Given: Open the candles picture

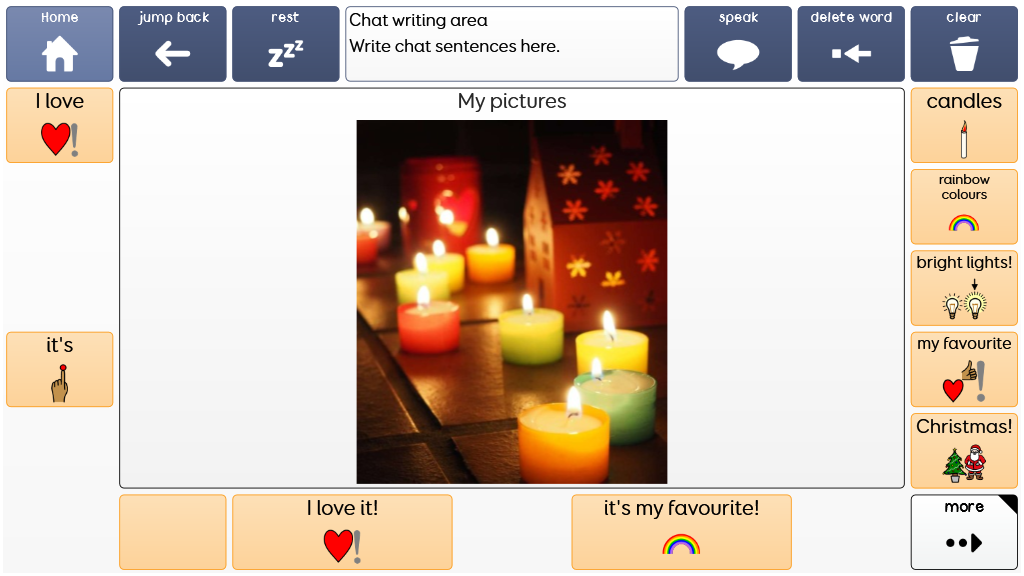Looking at the screenshot, I should coord(511,301).
